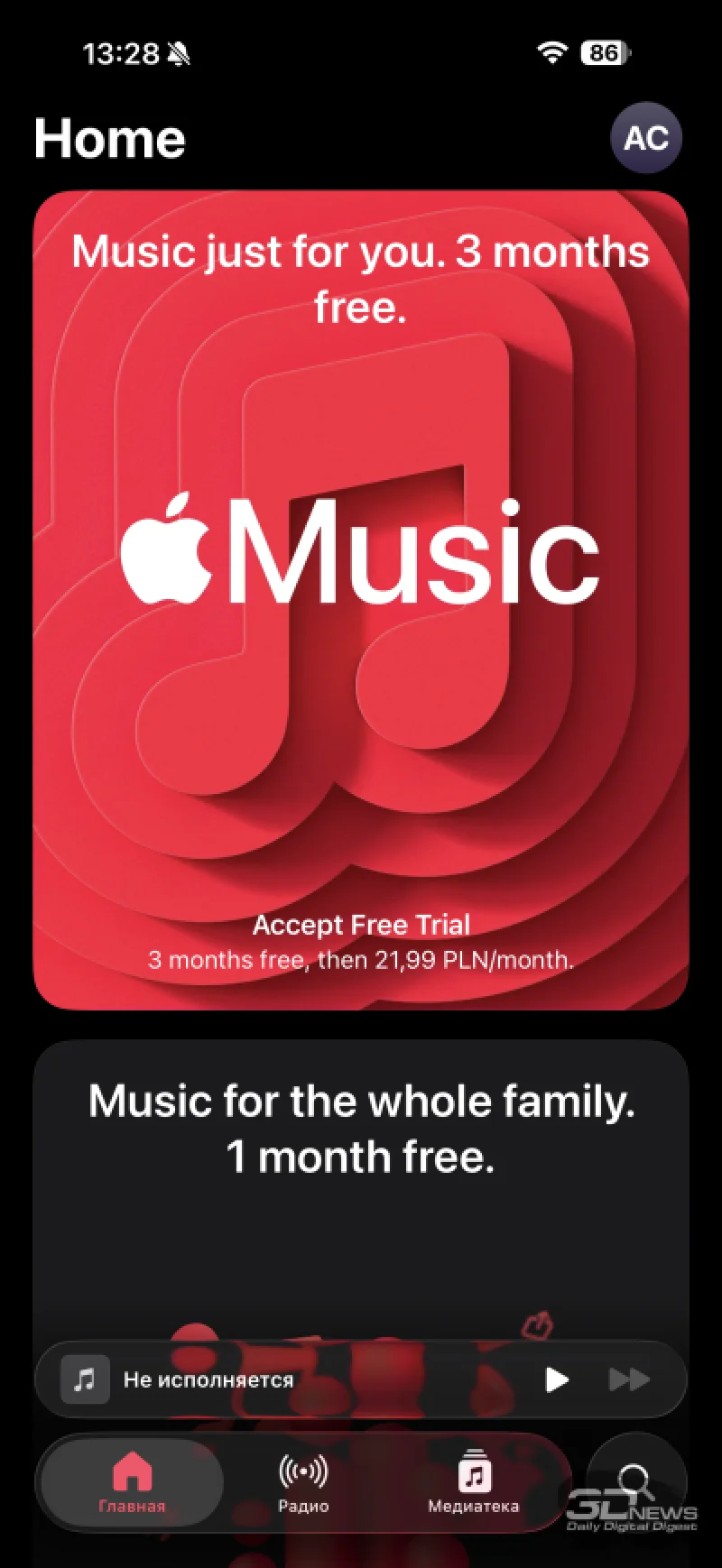Viewport: 722px width, 1568px height.
Task: Switch to the Радио tab
Action: click(x=302, y=1481)
